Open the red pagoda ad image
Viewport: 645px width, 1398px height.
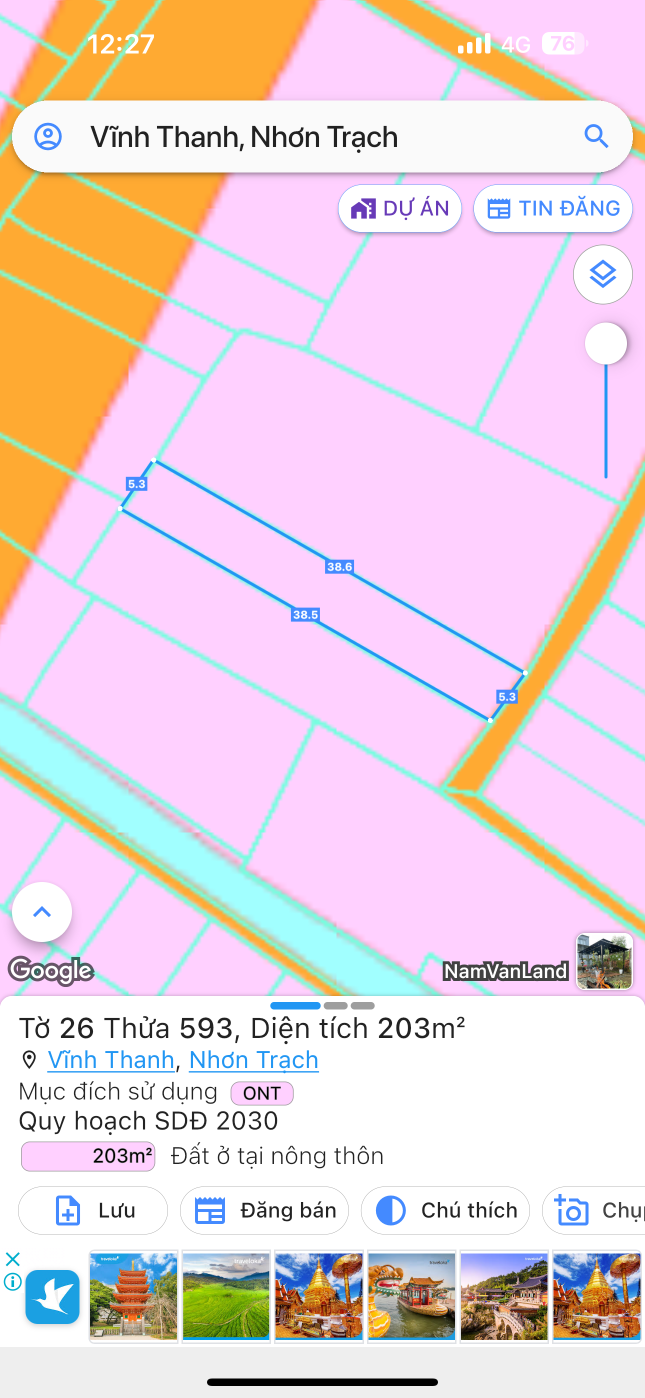[x=133, y=1295]
